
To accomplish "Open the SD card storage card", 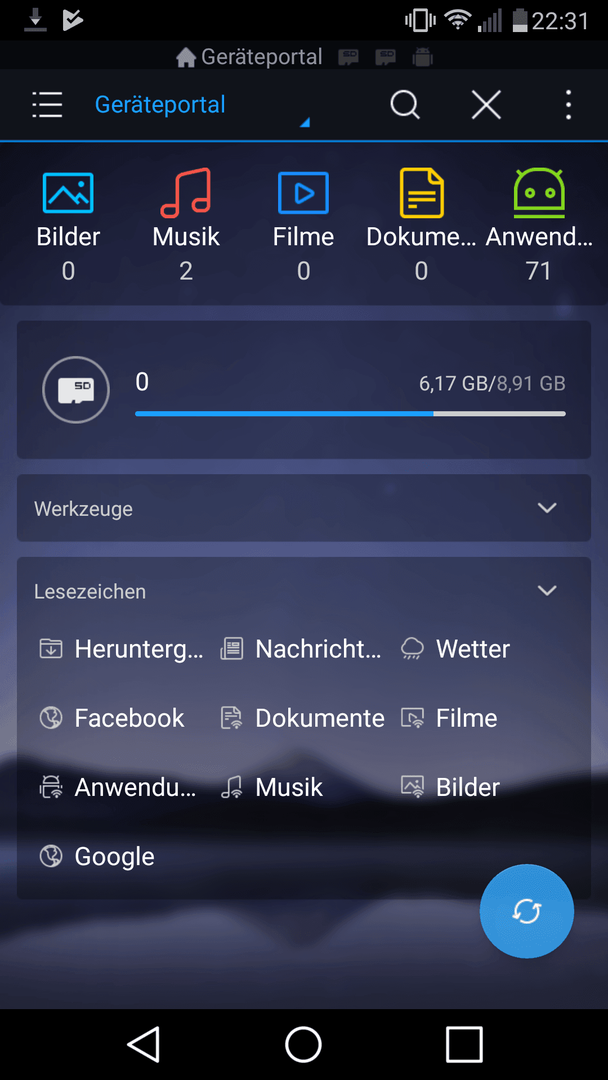I will tap(304, 390).
